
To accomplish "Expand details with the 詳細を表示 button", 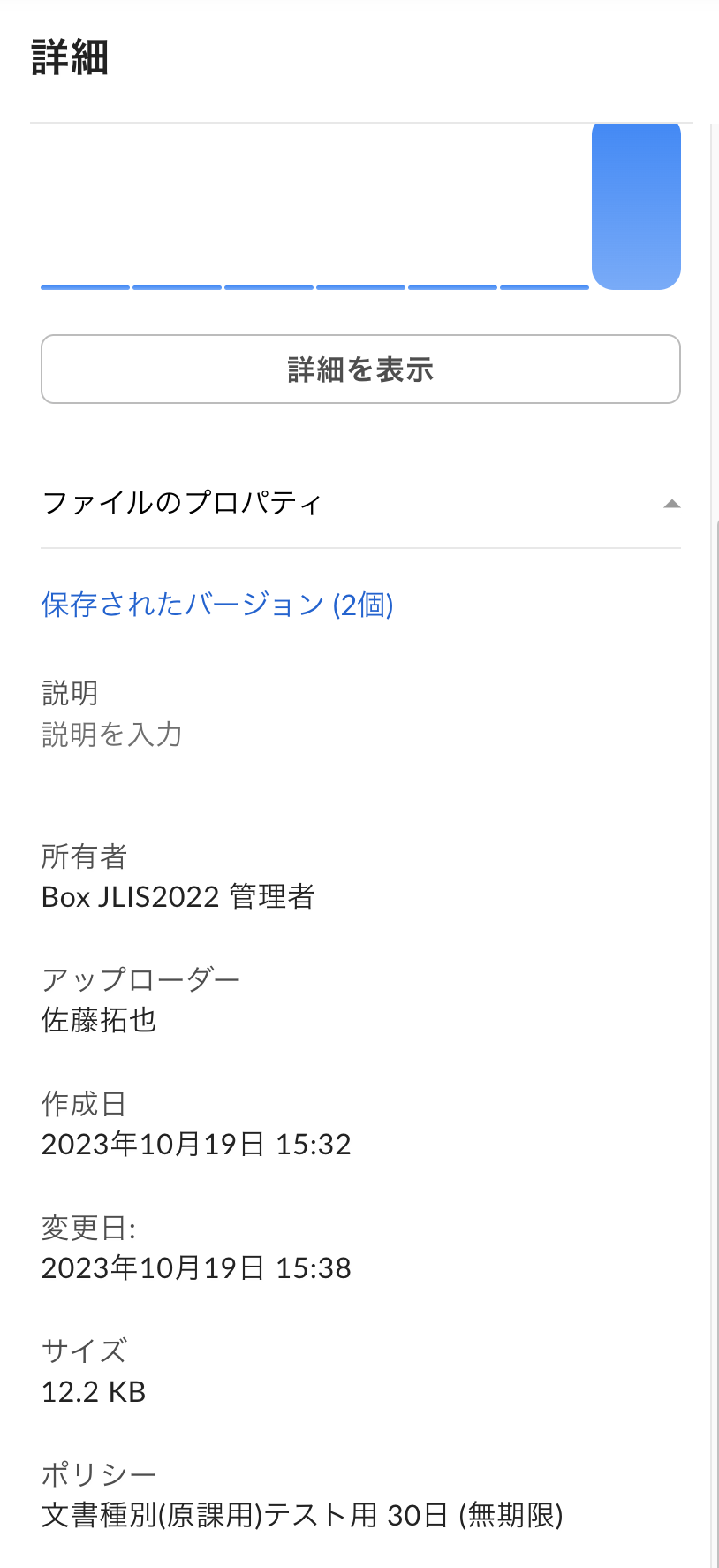I will pos(359,369).
